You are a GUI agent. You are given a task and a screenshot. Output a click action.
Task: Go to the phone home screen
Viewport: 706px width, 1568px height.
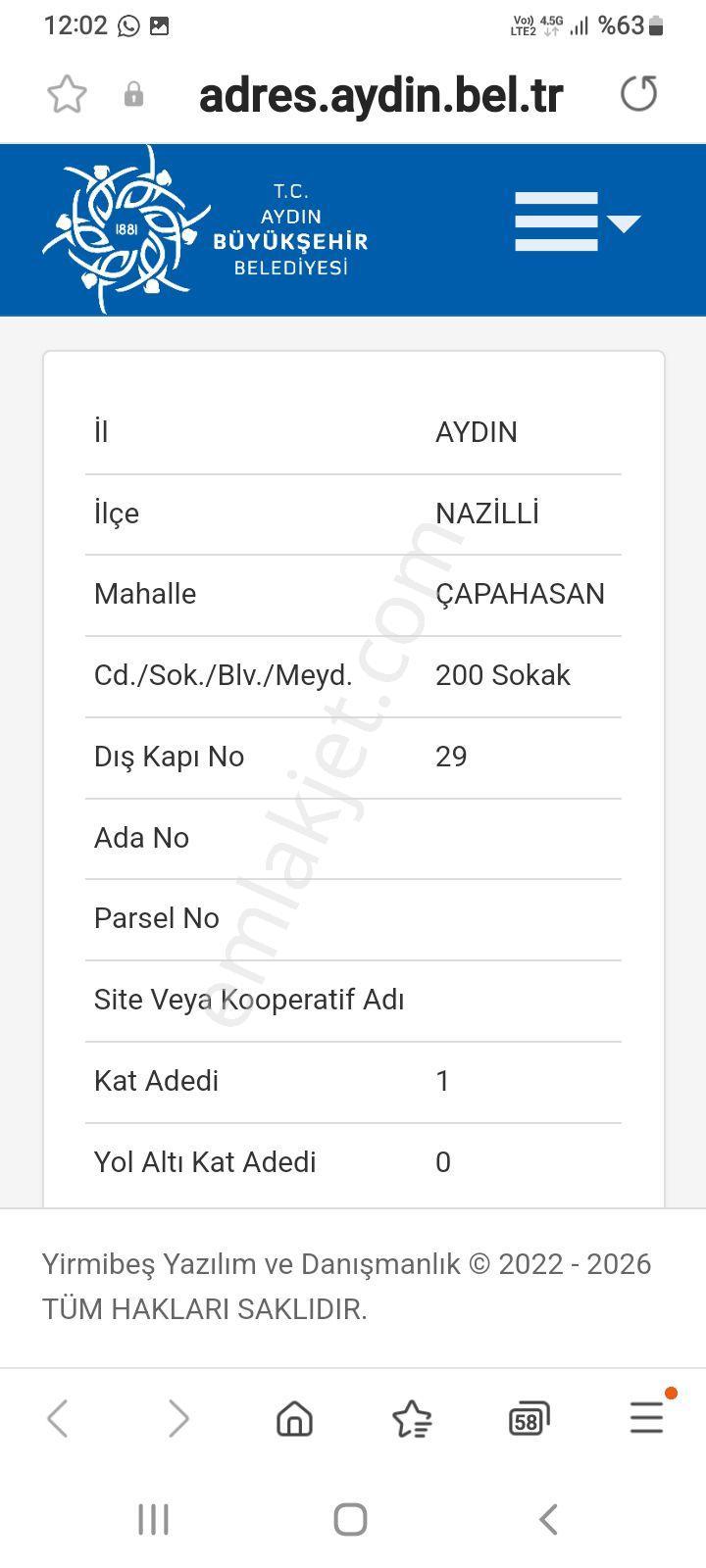[350, 1520]
